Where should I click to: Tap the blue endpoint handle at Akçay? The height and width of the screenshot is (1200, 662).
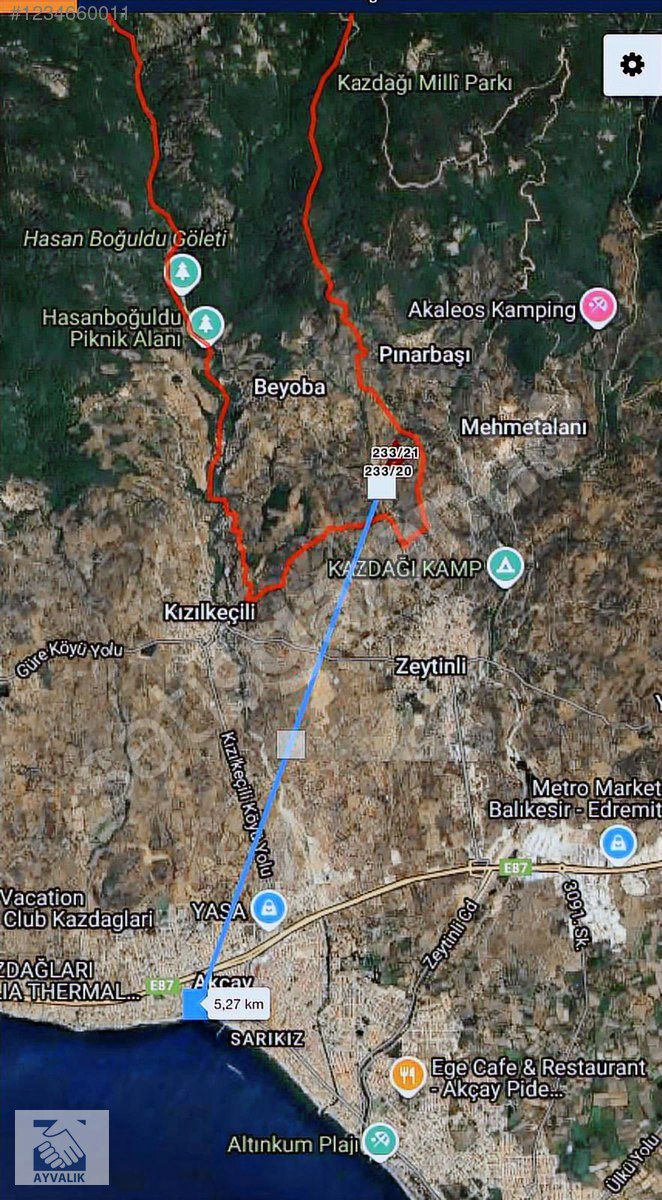tap(197, 1004)
